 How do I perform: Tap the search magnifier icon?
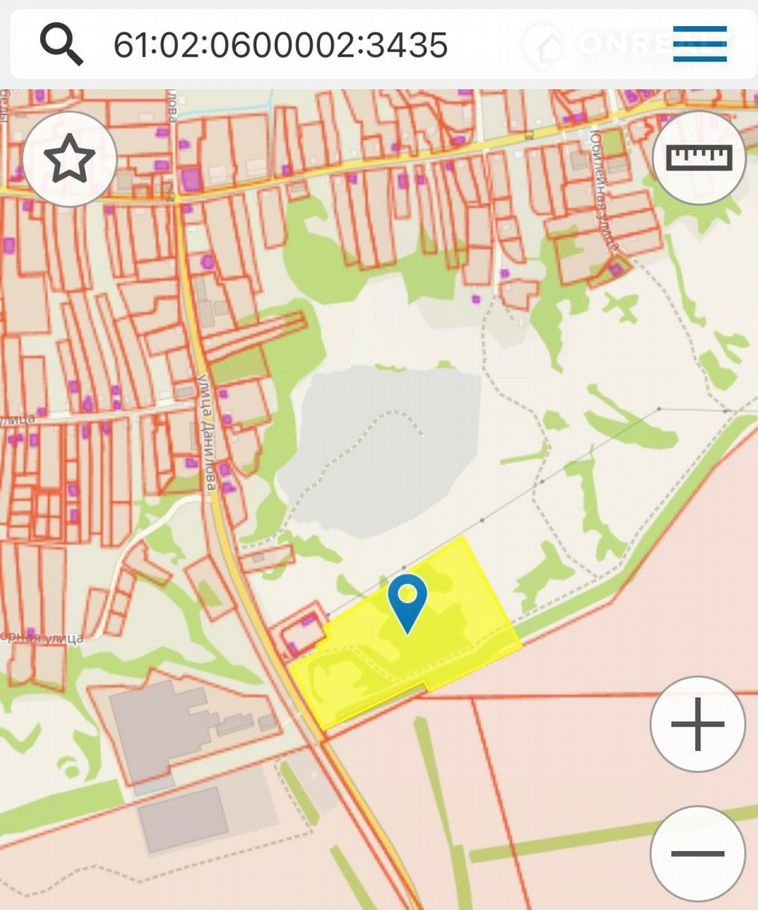point(61,44)
